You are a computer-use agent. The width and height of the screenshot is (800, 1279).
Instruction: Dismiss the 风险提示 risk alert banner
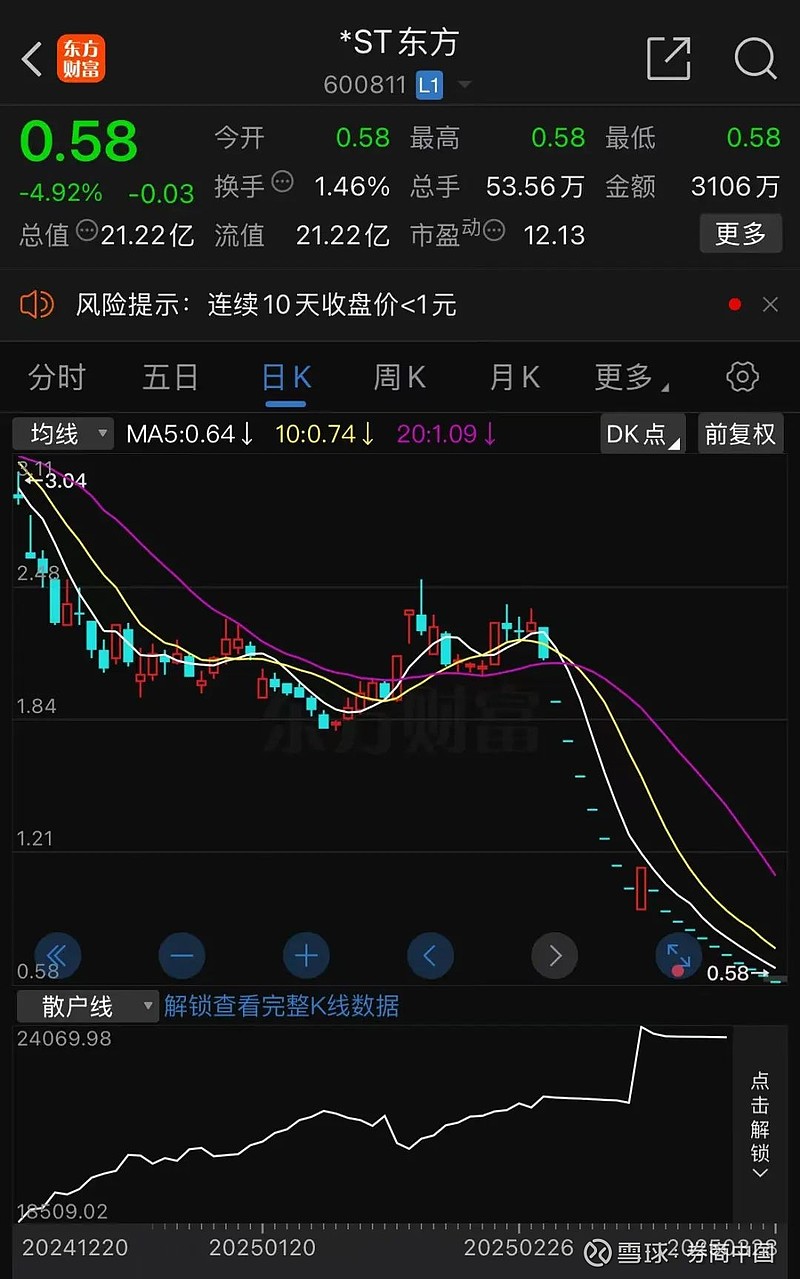[770, 305]
